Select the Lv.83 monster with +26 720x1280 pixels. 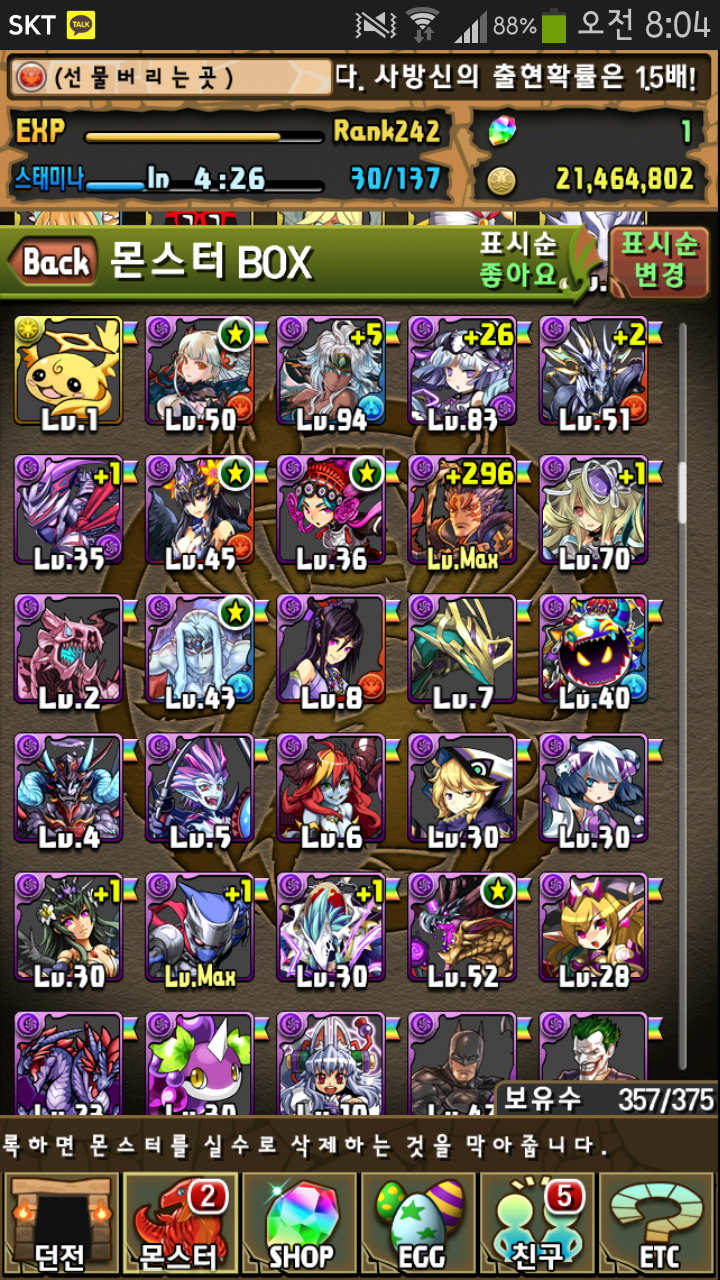[x=462, y=373]
